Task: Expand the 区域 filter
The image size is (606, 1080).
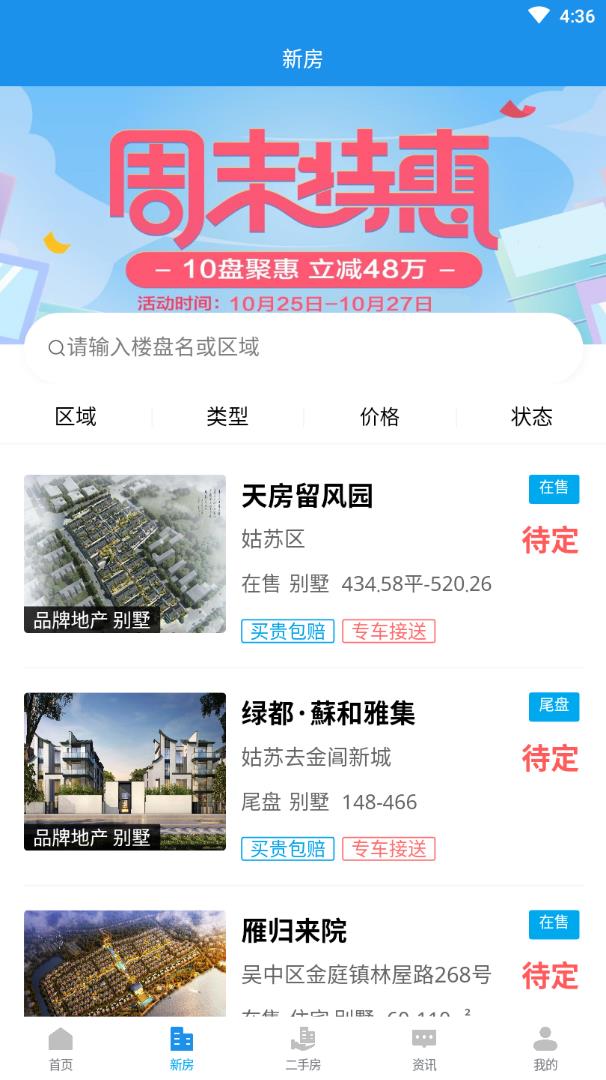Action: (76, 417)
